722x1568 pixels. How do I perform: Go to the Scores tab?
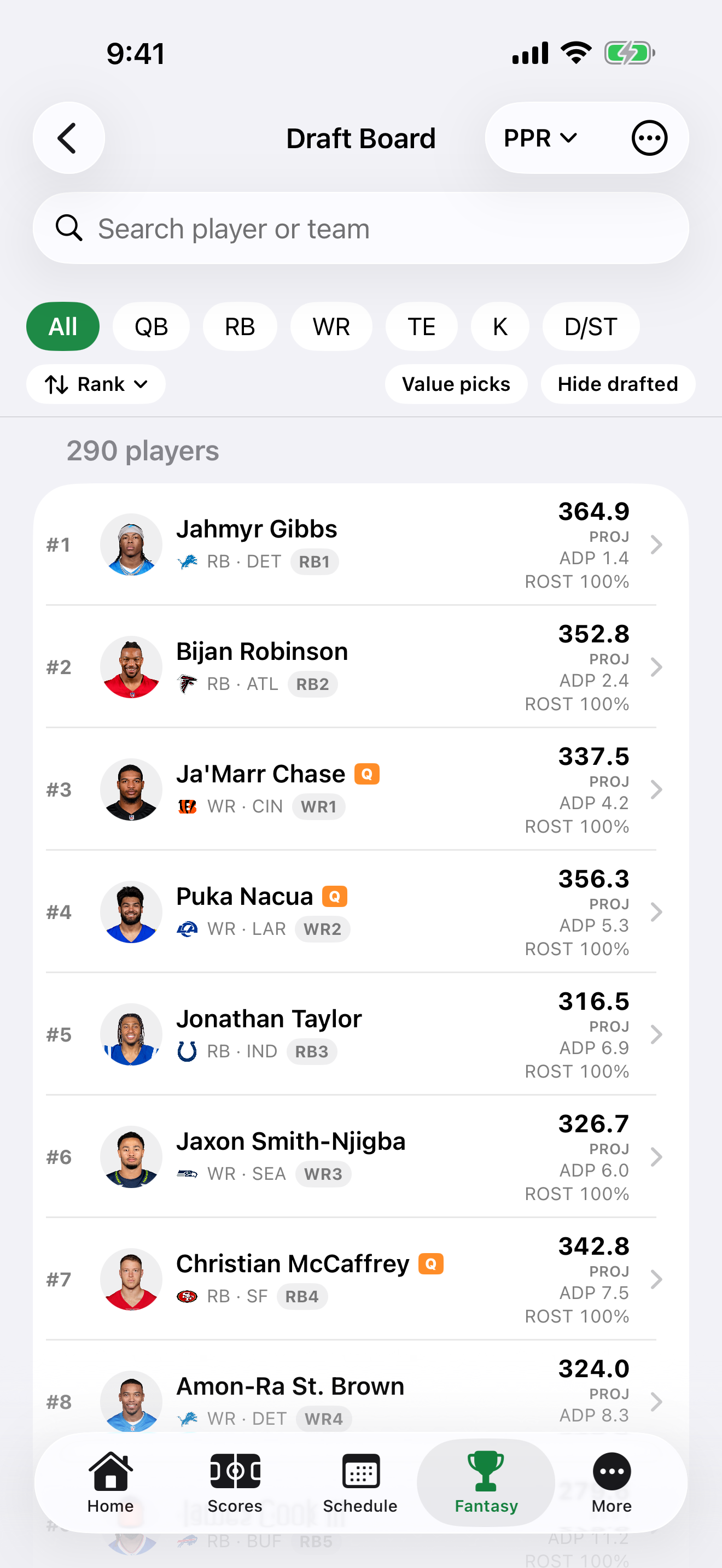235,1483
